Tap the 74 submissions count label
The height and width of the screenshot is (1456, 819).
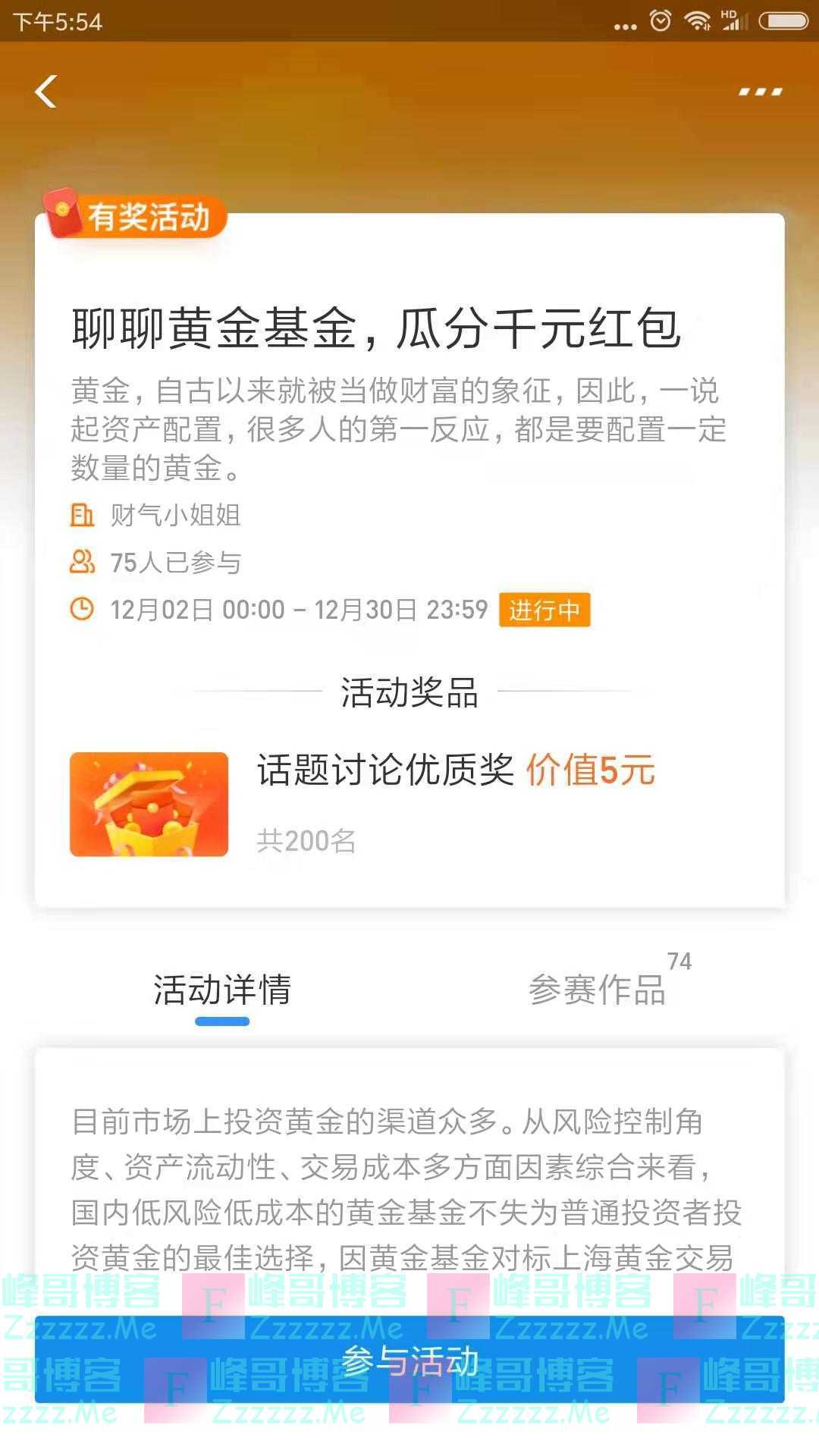click(x=680, y=962)
